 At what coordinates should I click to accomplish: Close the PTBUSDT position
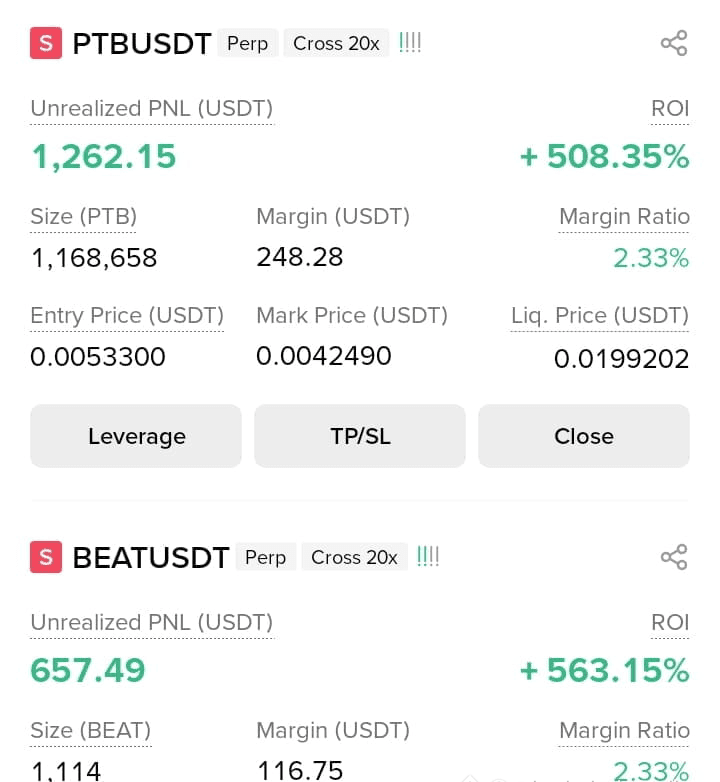[584, 436]
